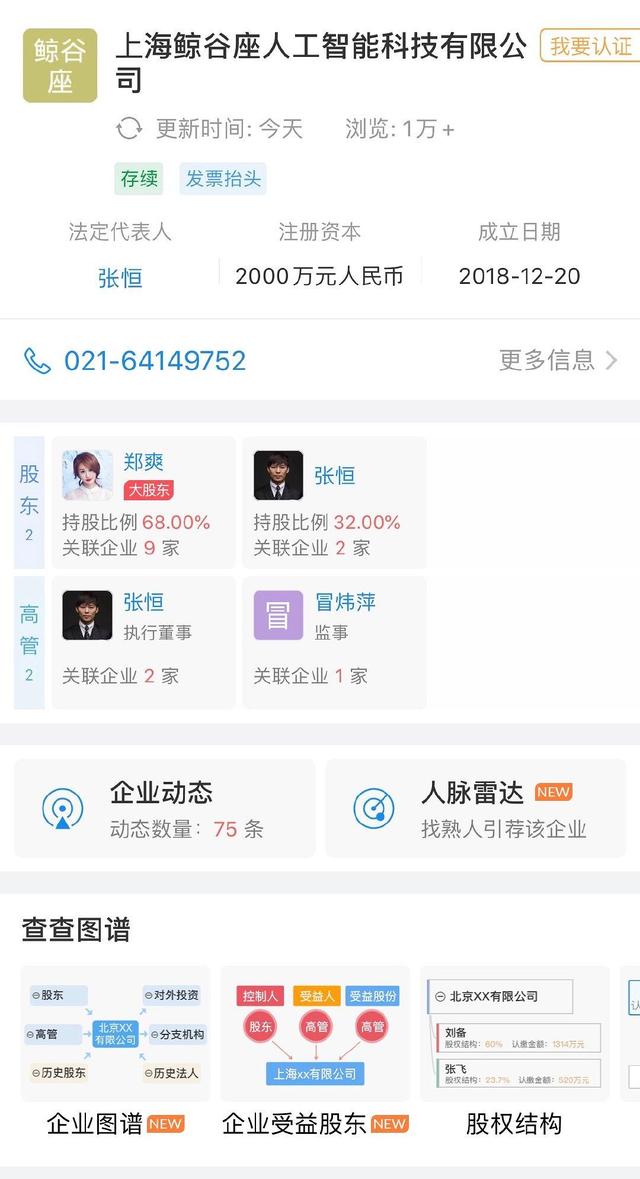Open 张恒's shareholder card with 32.00%

click(334, 502)
